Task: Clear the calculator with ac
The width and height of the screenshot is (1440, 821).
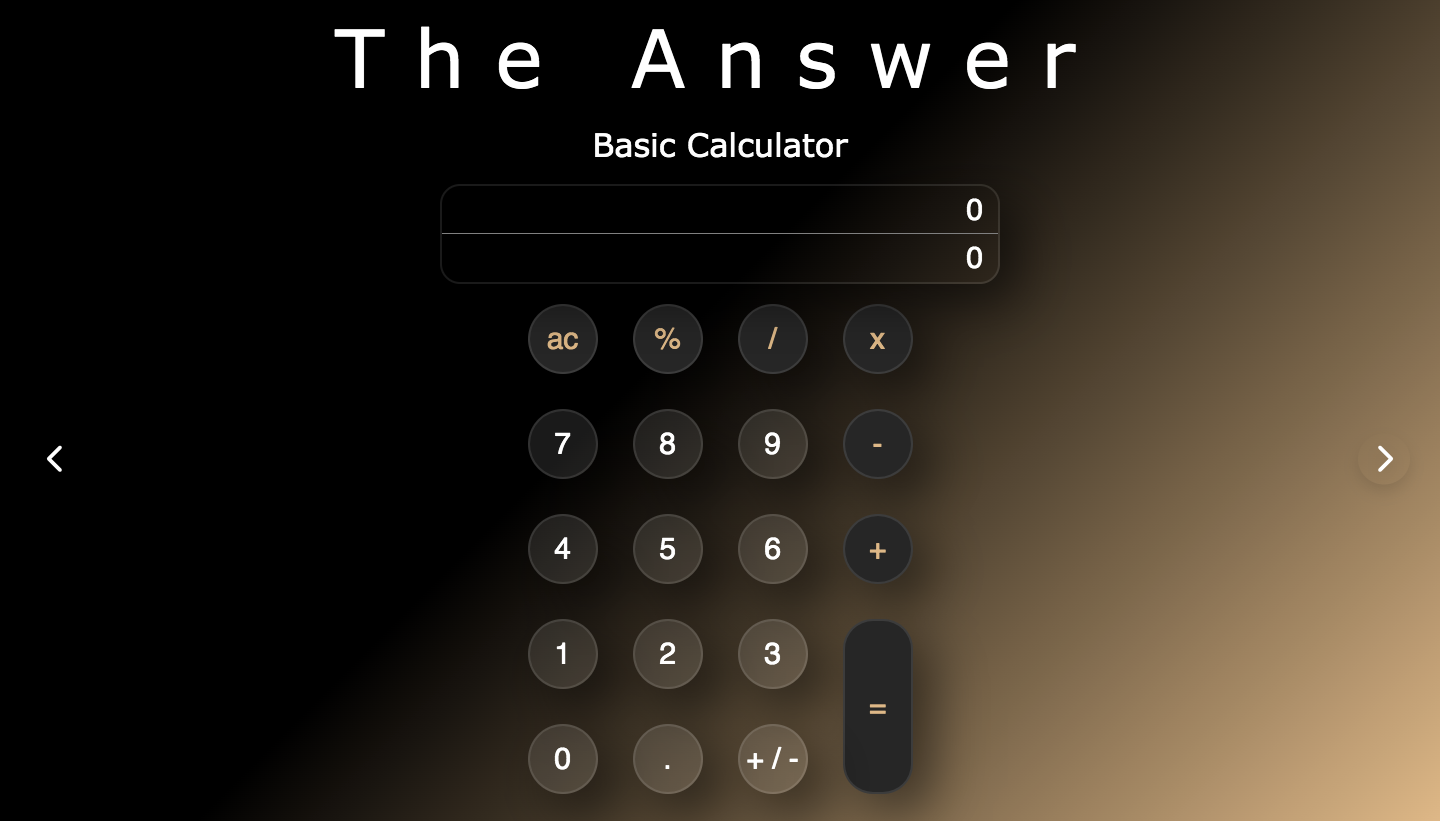Action: pyautogui.click(x=563, y=339)
